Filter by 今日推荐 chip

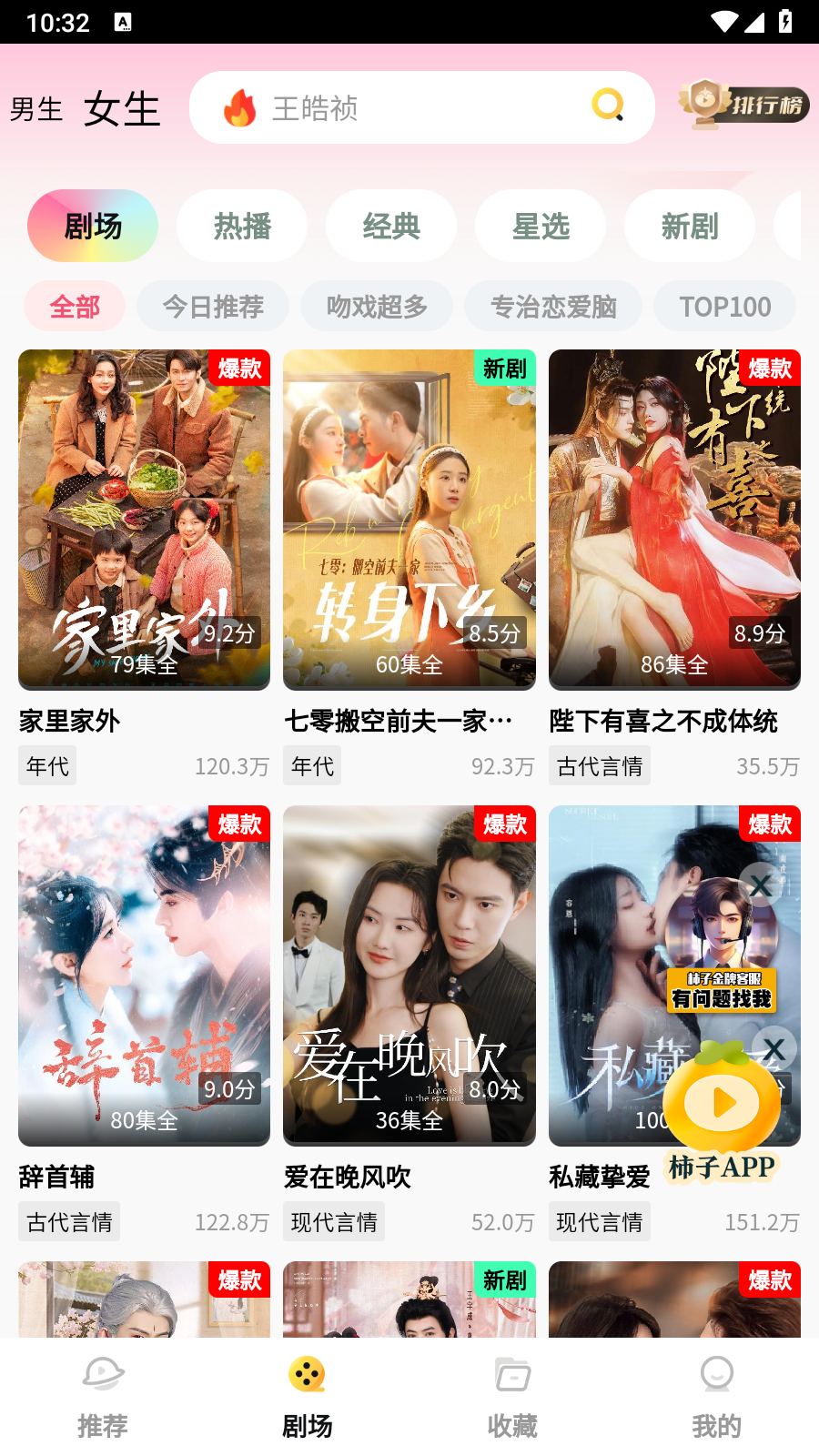(213, 307)
